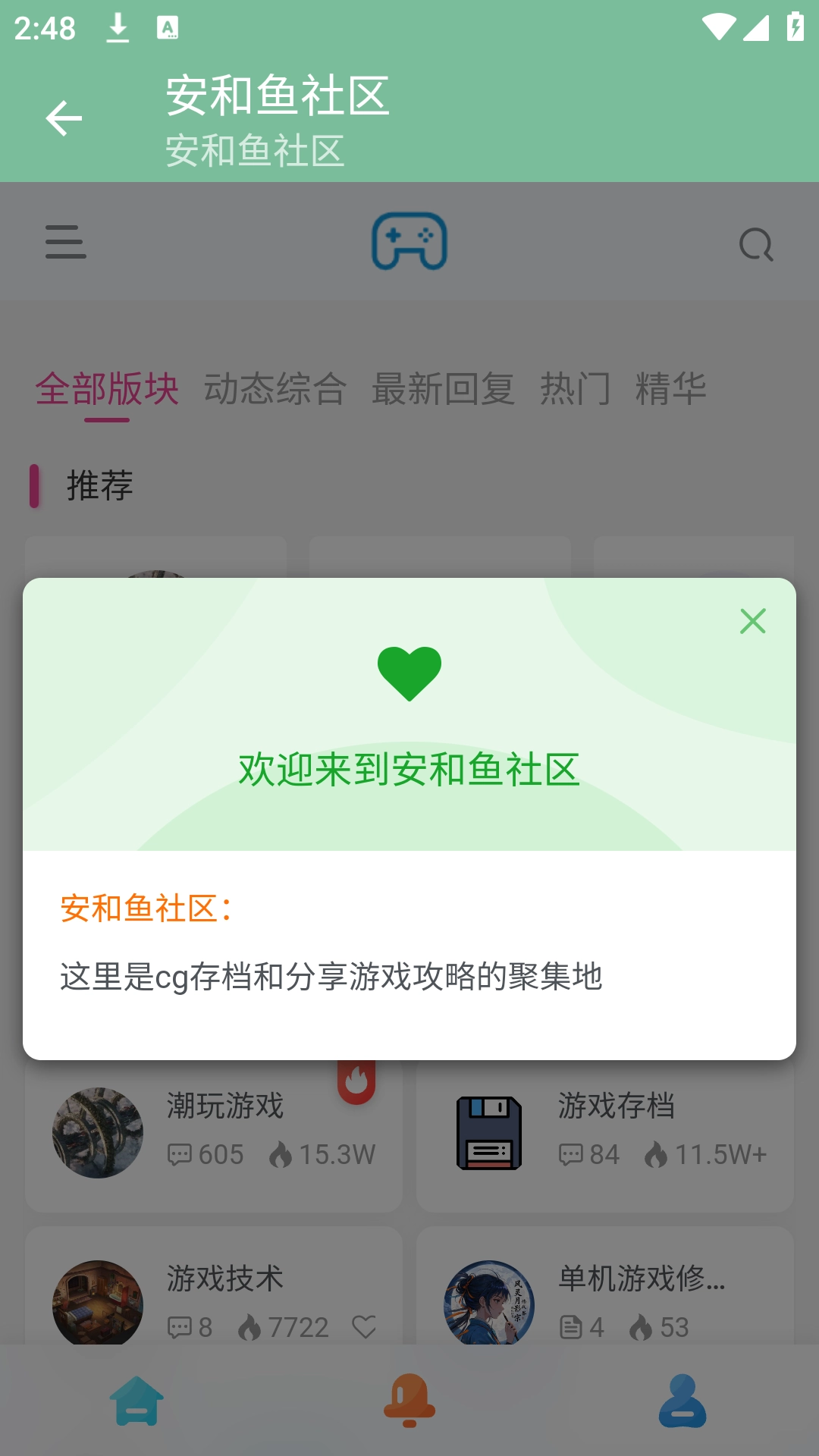
Task: Go back using the back arrow
Action: pyautogui.click(x=64, y=118)
